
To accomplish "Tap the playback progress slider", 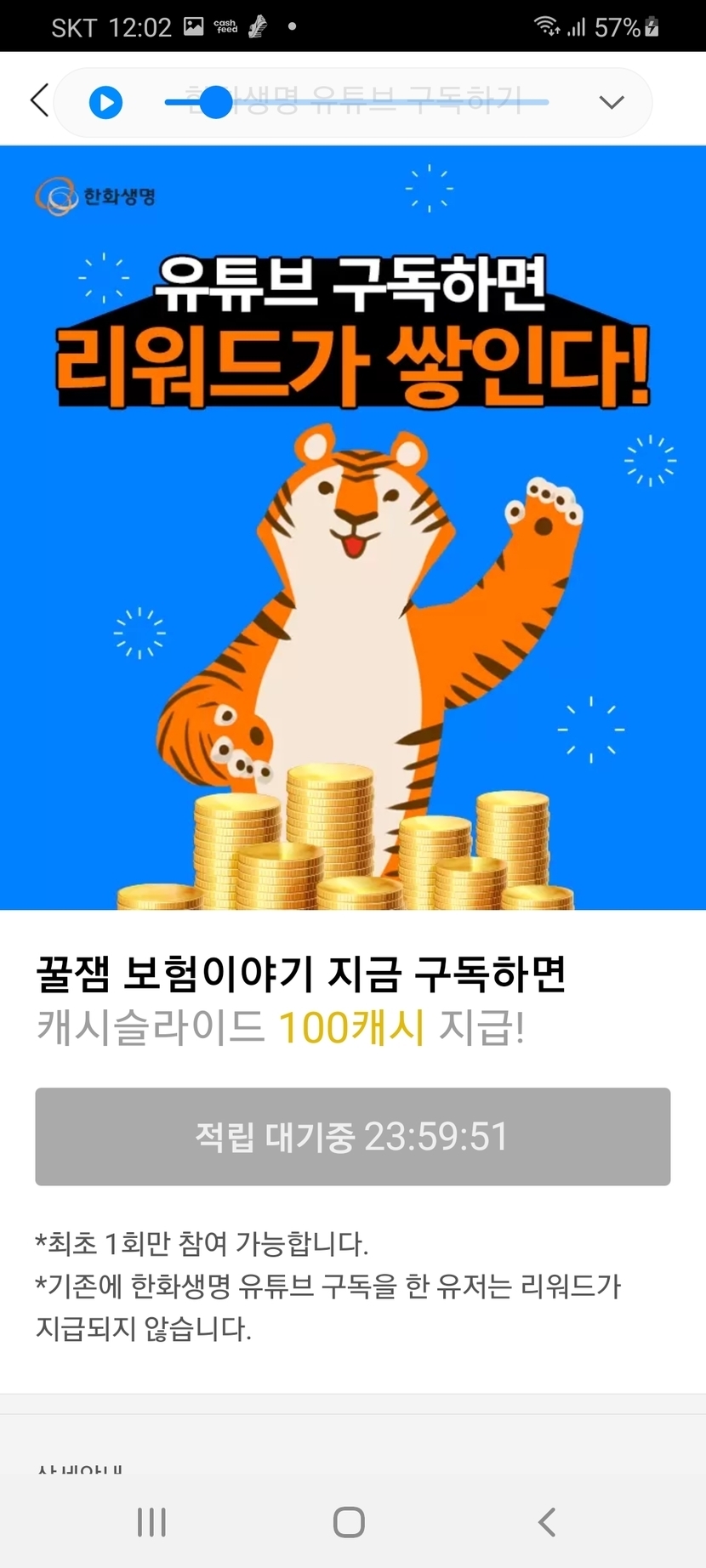I will 357,102.
